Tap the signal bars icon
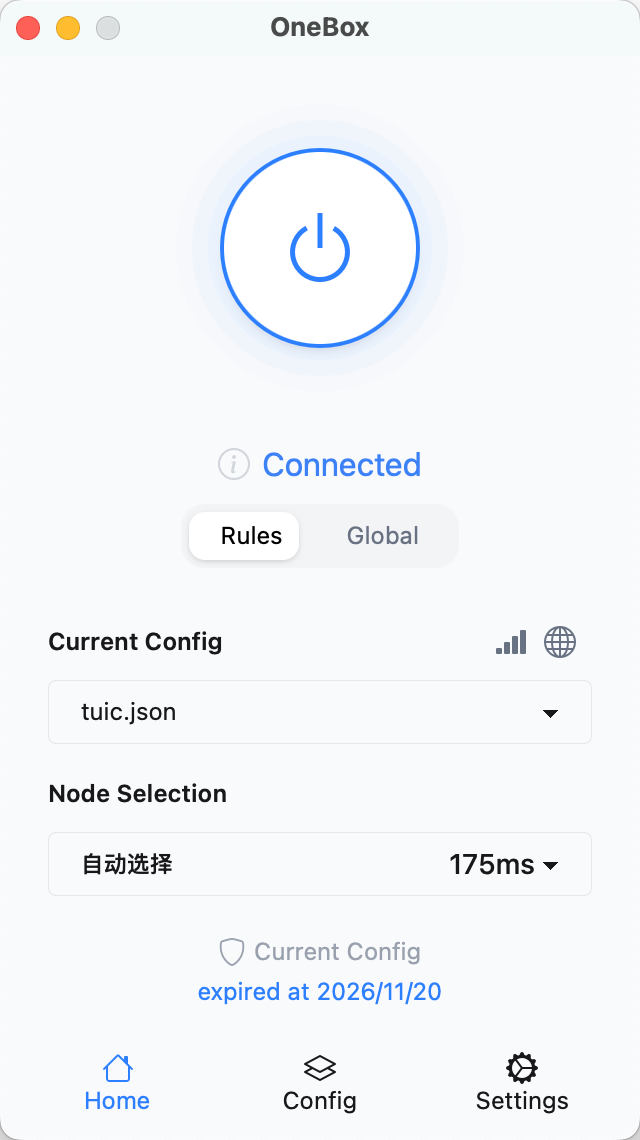The height and width of the screenshot is (1140, 640). tap(511, 643)
